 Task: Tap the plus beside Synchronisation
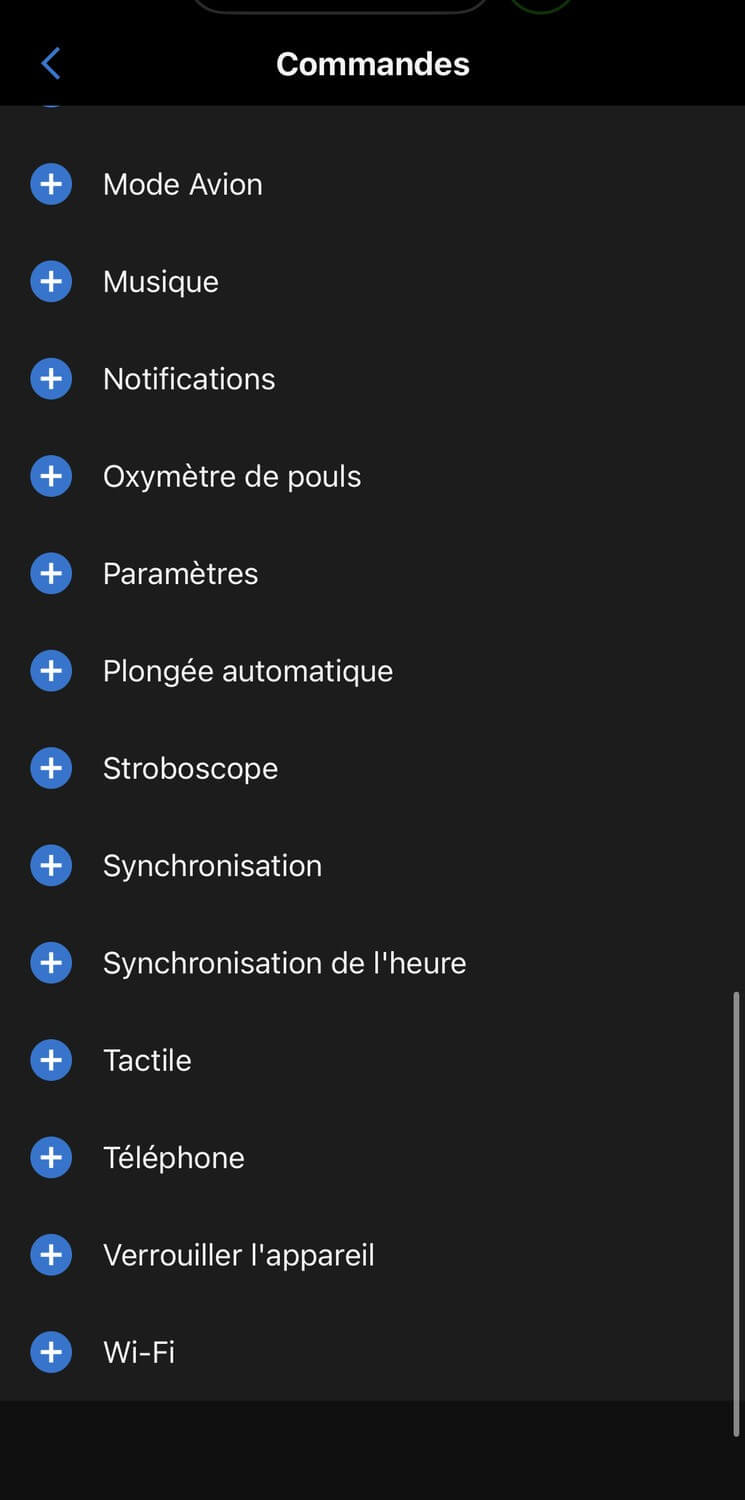(51, 866)
